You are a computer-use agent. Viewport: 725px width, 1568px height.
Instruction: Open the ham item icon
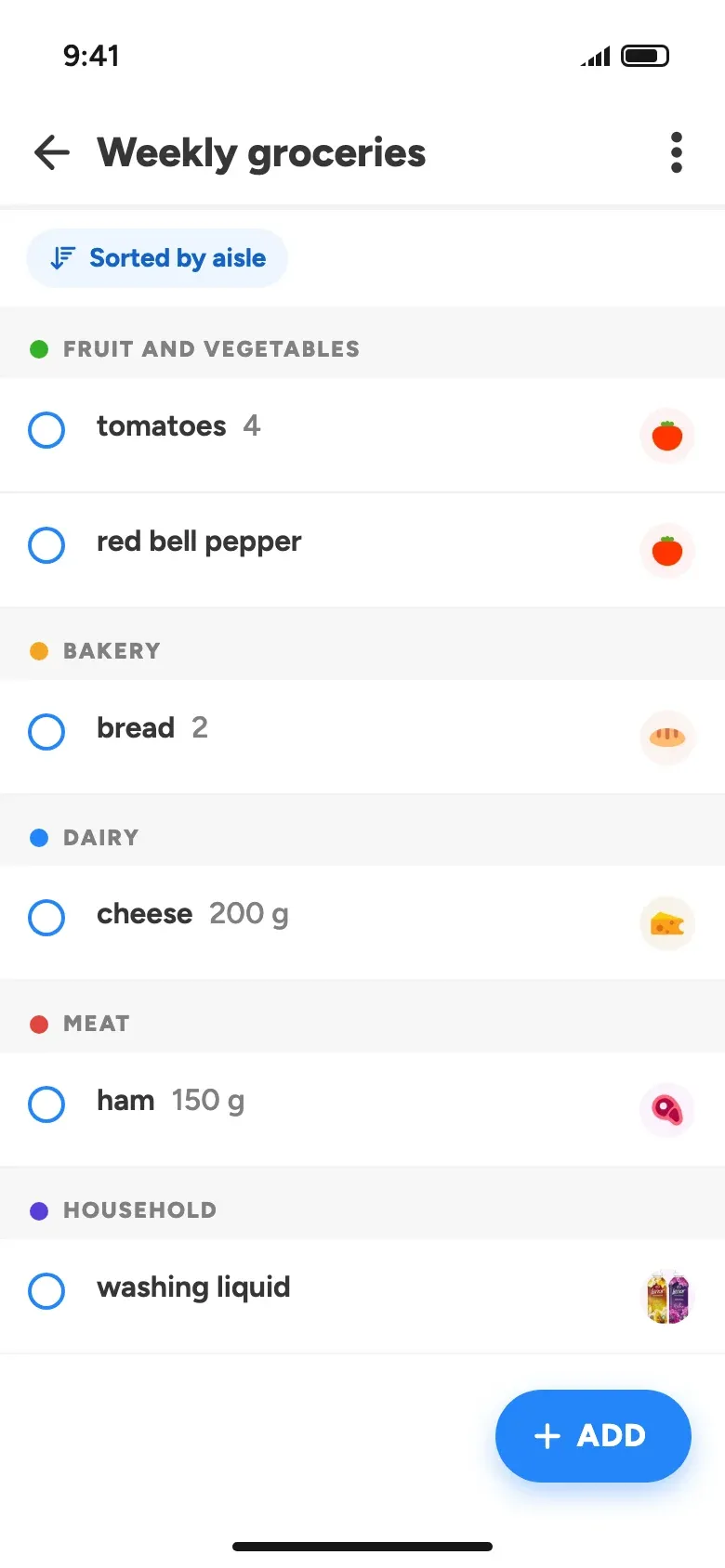pos(667,1110)
